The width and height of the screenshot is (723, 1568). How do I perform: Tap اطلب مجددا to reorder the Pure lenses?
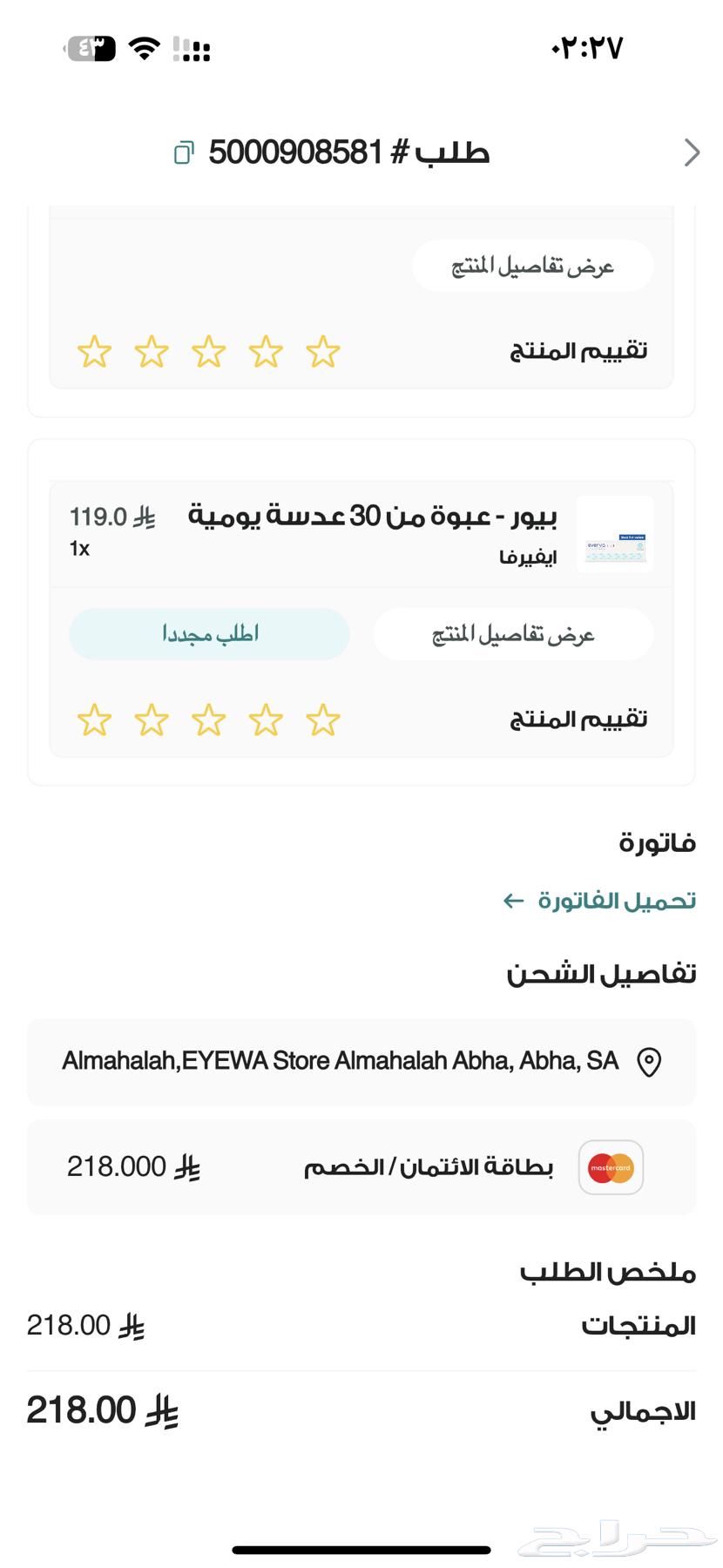click(x=209, y=634)
